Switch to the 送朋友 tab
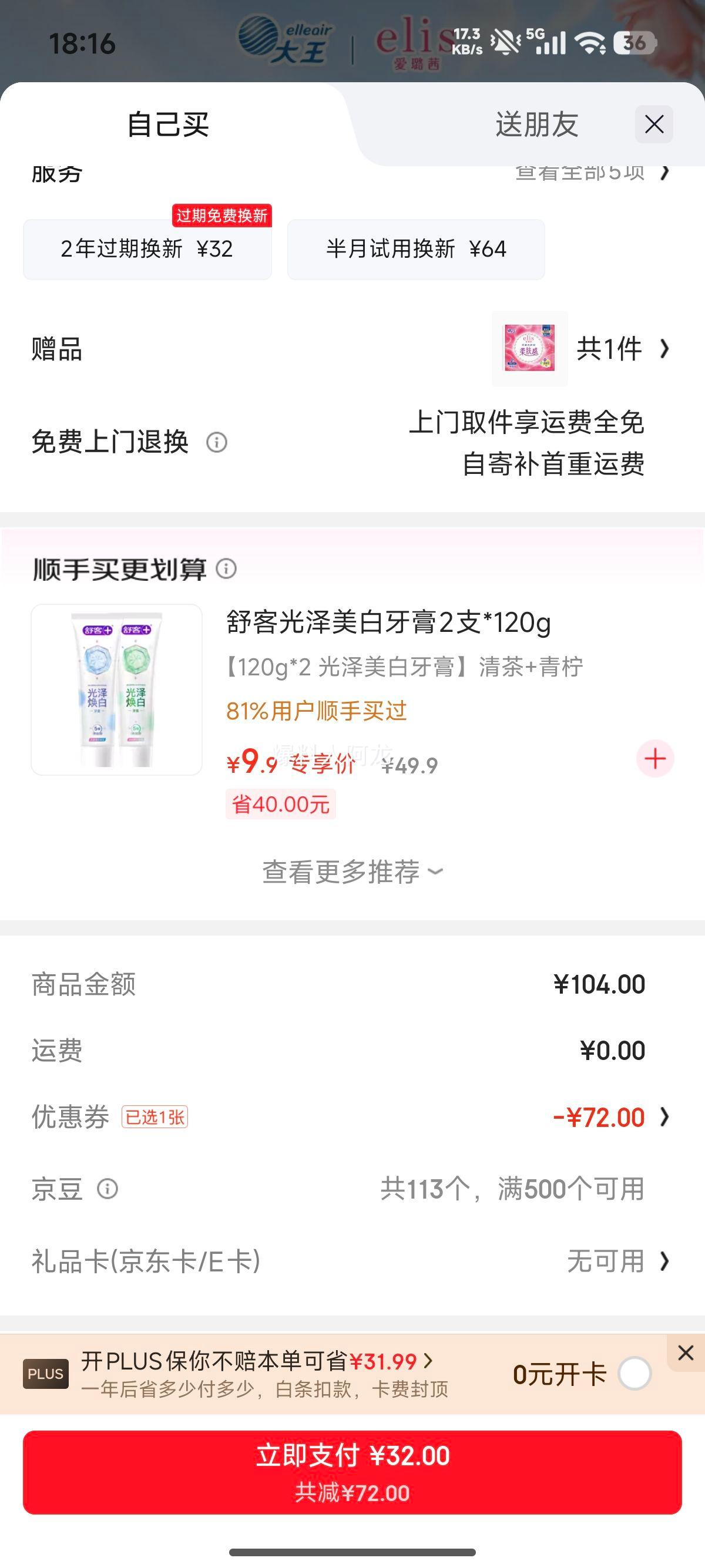This screenshot has width=705, height=1568. (535, 124)
